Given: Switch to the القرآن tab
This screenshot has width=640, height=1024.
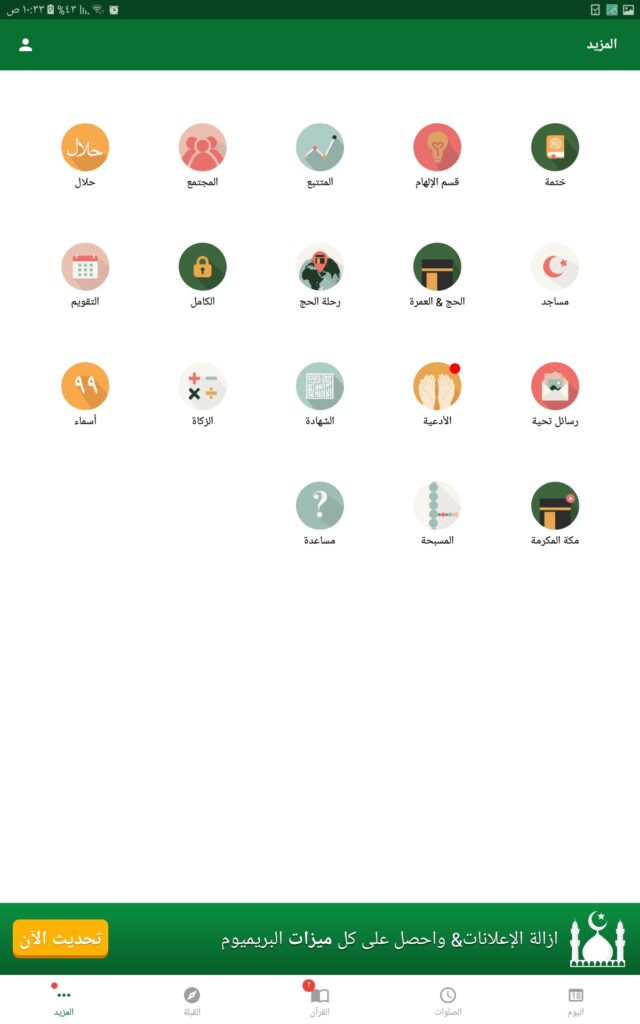Looking at the screenshot, I should 320,999.
